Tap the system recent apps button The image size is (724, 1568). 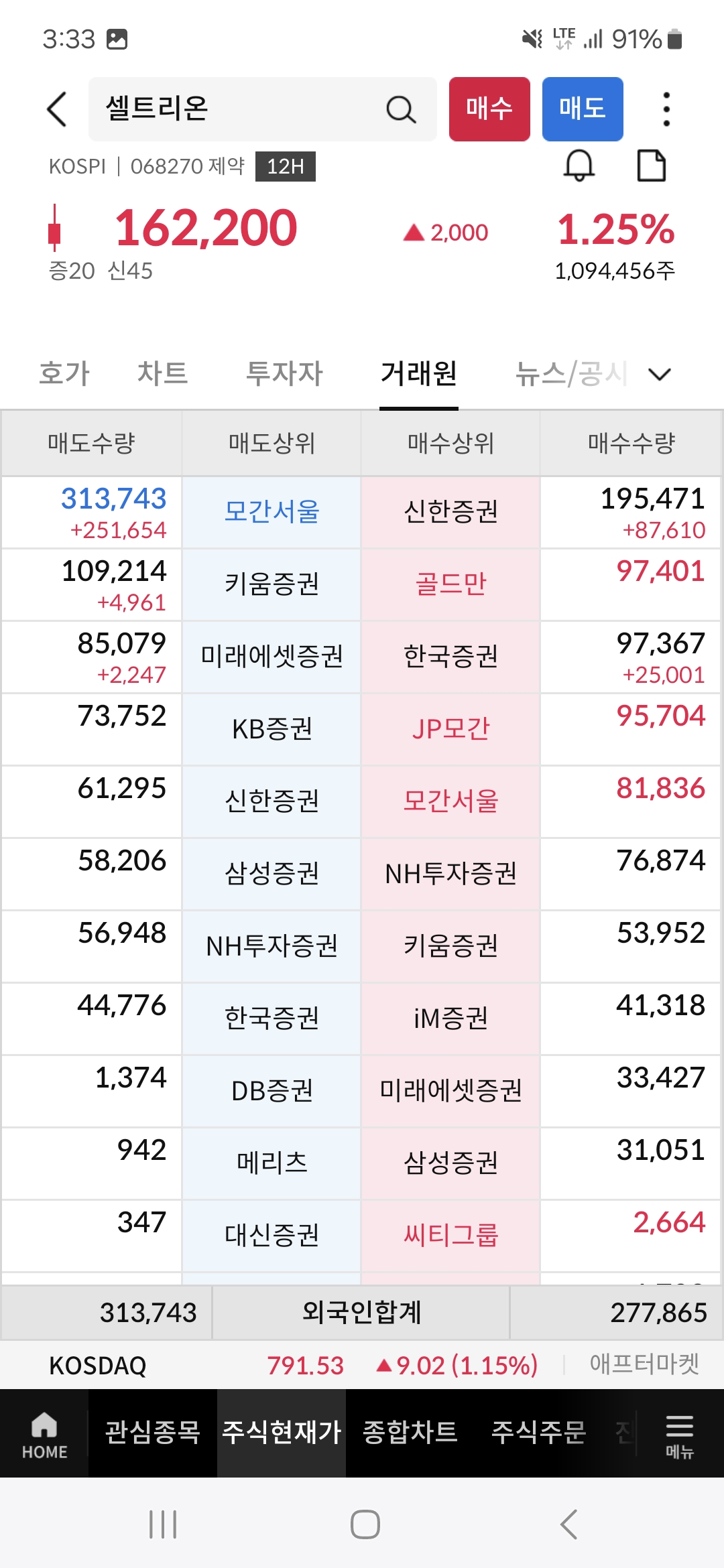(x=163, y=1524)
